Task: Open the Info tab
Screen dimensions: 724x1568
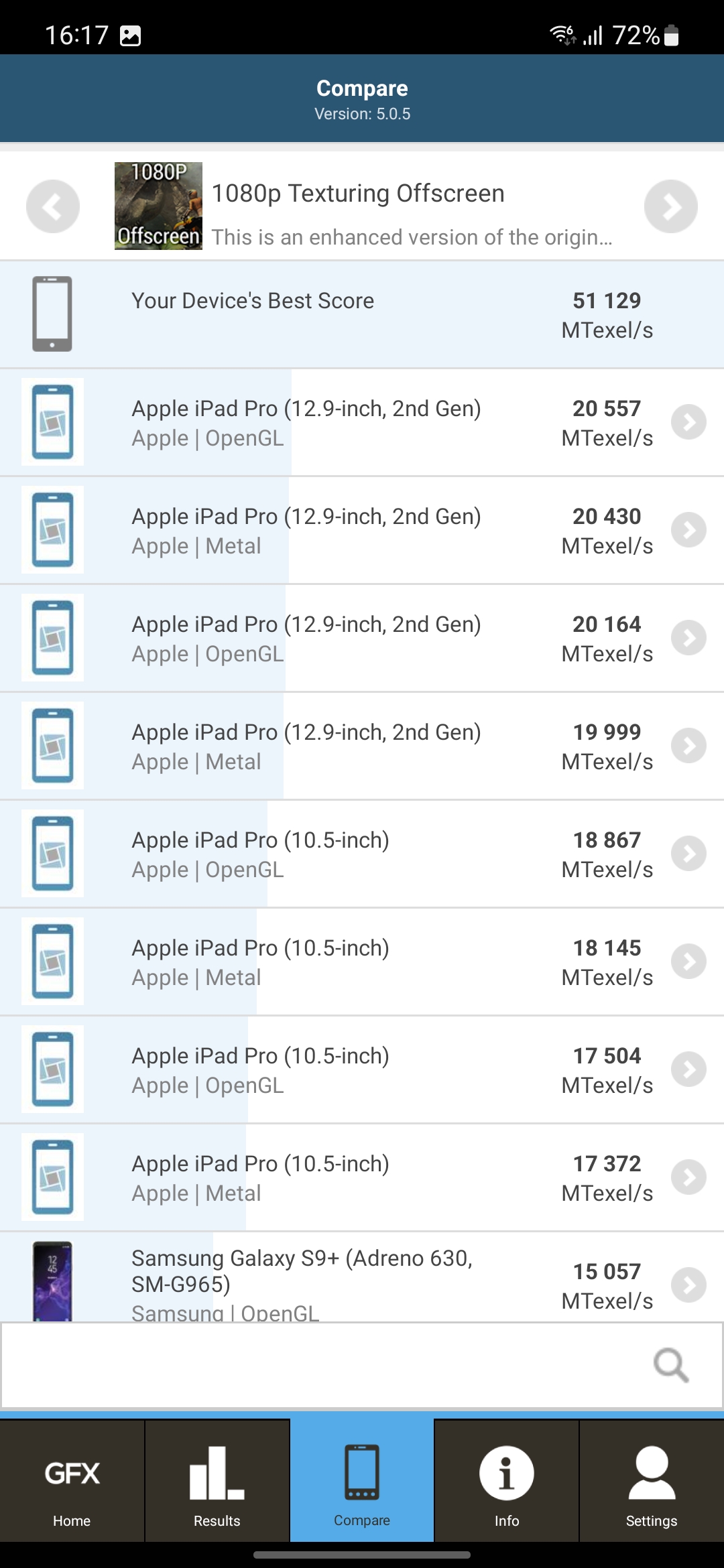Action: point(507,1482)
